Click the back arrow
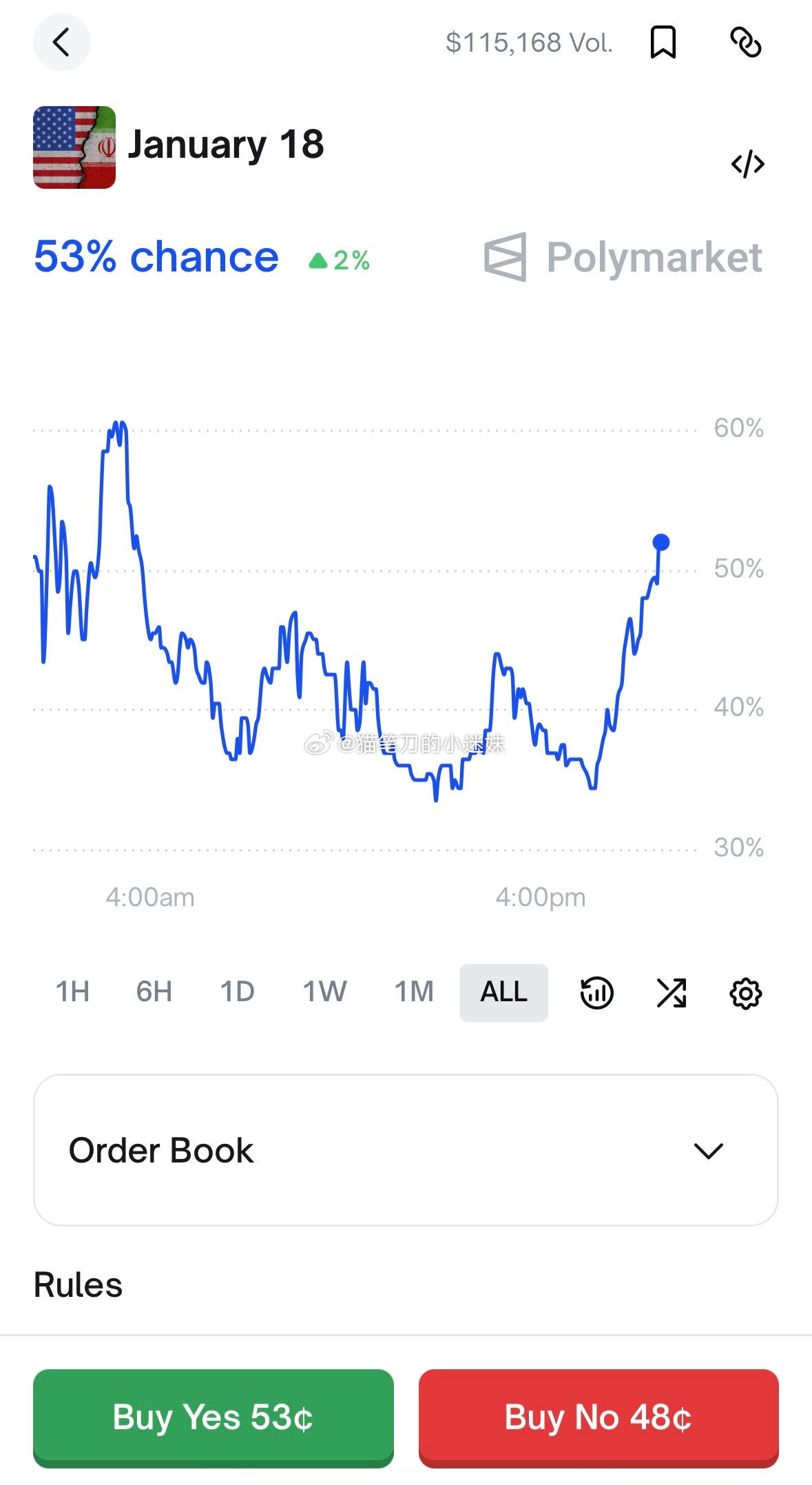 [62, 42]
